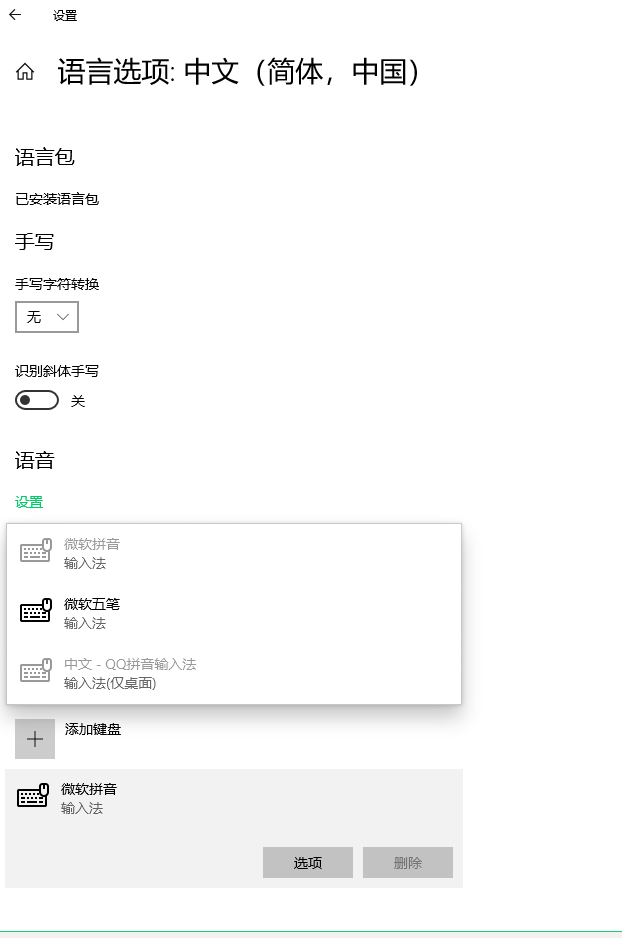Open 选项 for 微软拼音 keyboard
Image resolution: width=622 pixels, height=938 pixels.
point(307,862)
